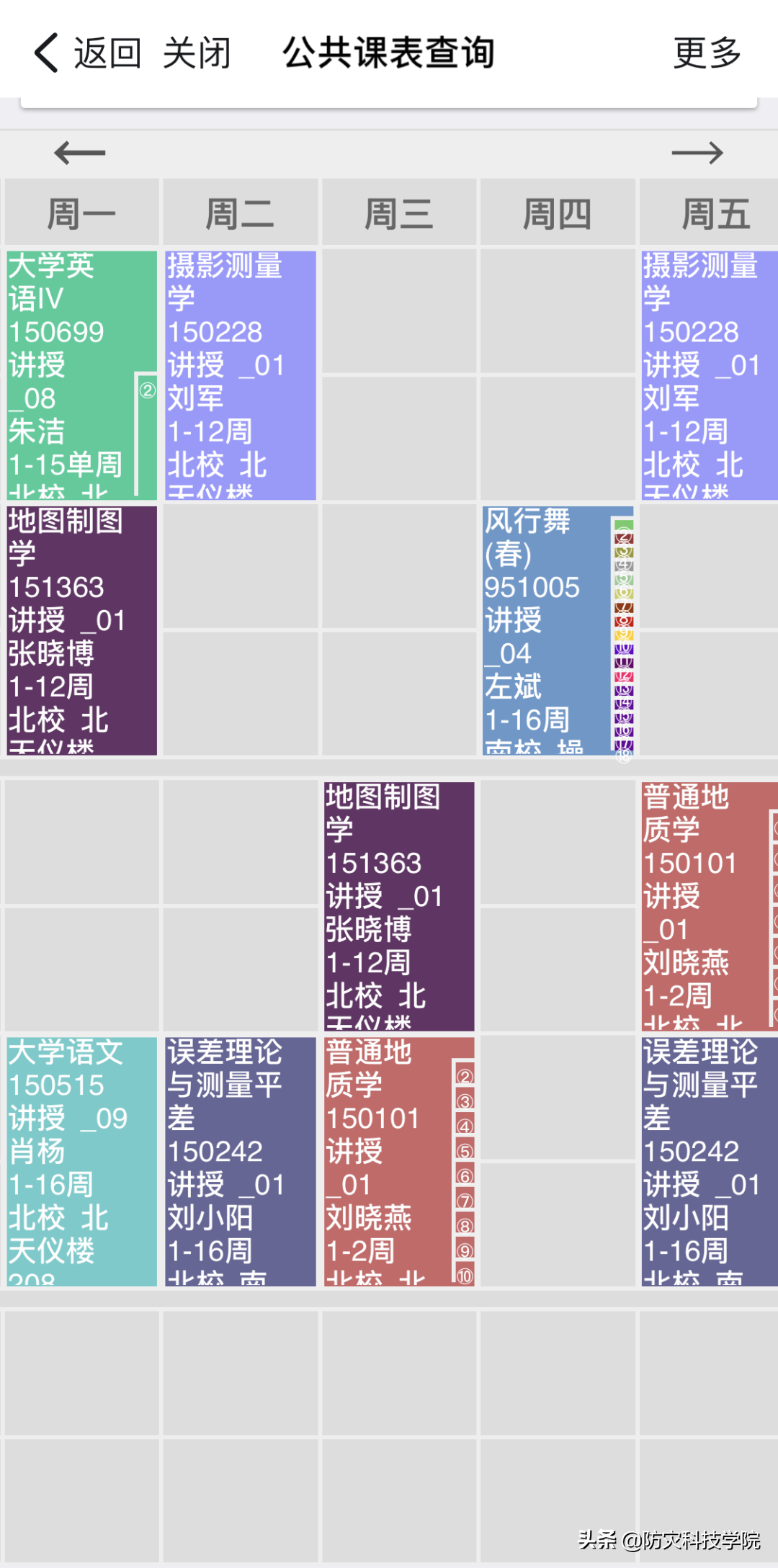This screenshot has height=1568, width=778.
Task: Open Monday's 大学语文 course card
Action: coord(81,1161)
